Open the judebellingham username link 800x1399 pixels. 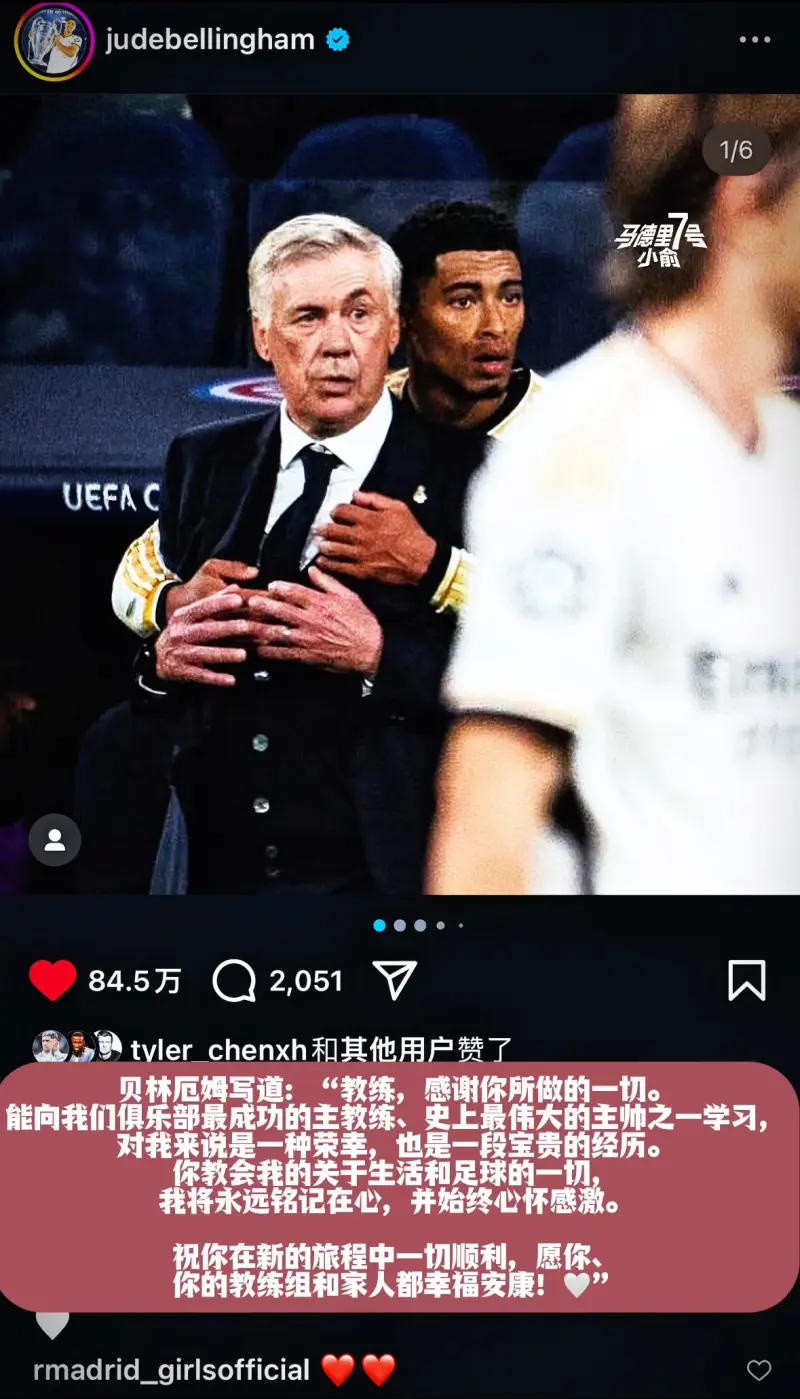[209, 40]
